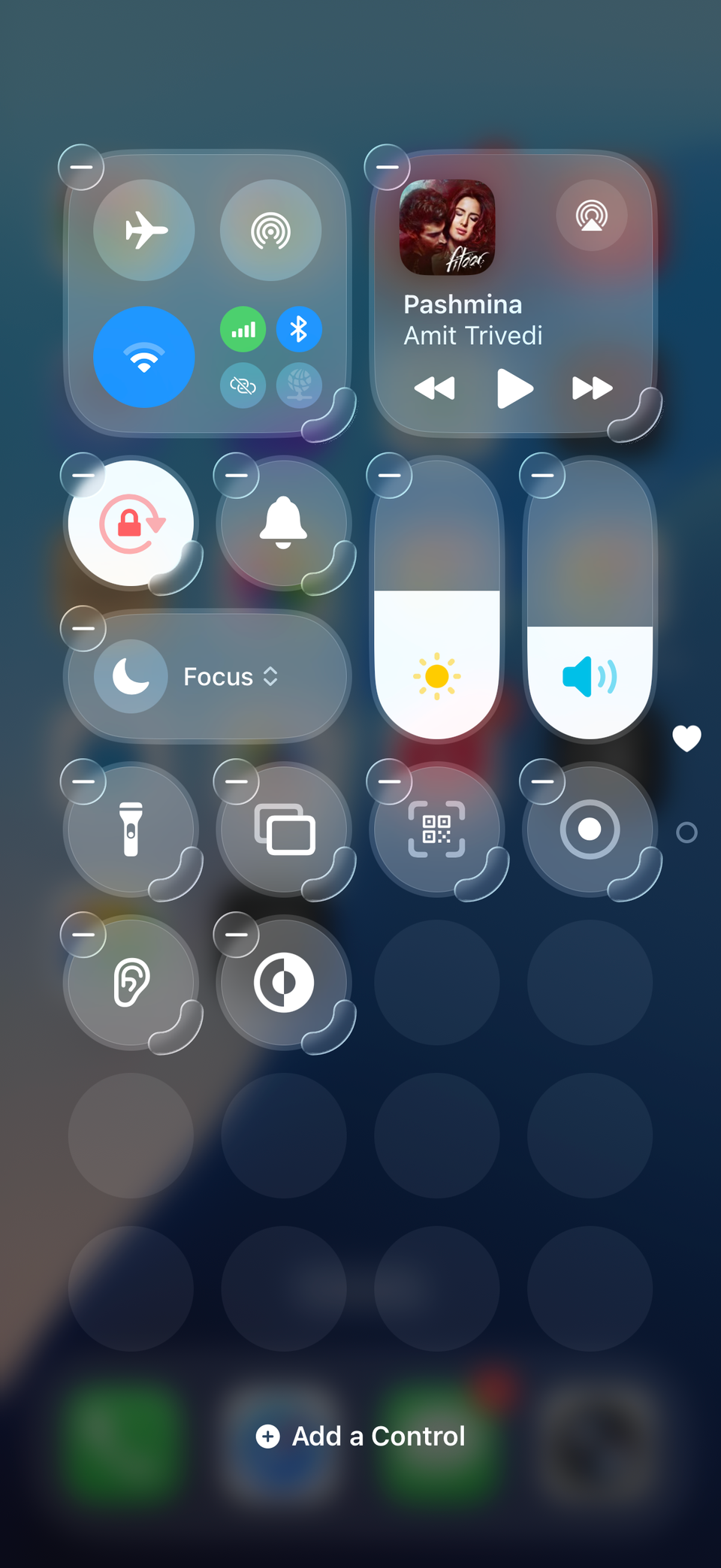The height and width of the screenshot is (1568, 721).
Task: Remove the volume slider control
Action: click(x=542, y=476)
